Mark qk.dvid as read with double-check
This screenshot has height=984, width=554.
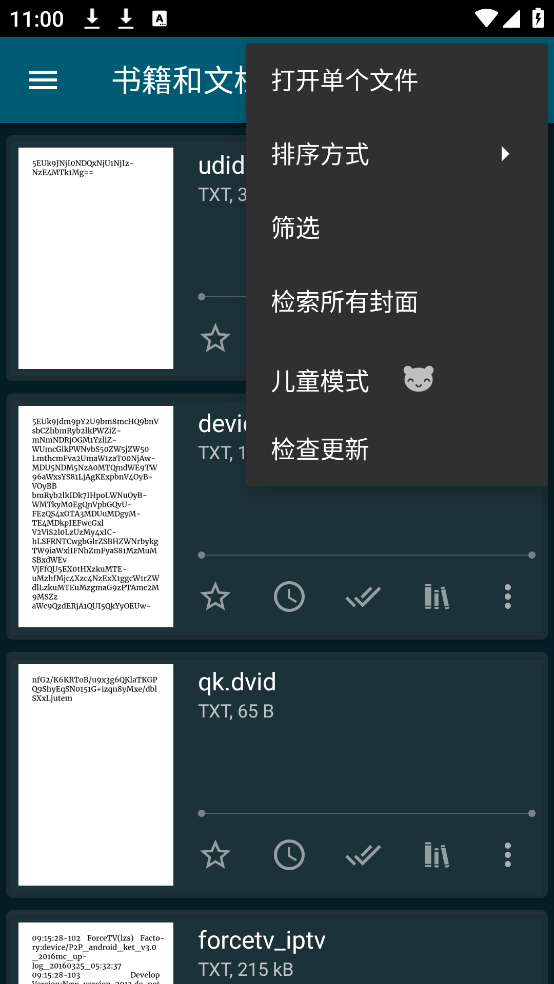click(363, 855)
